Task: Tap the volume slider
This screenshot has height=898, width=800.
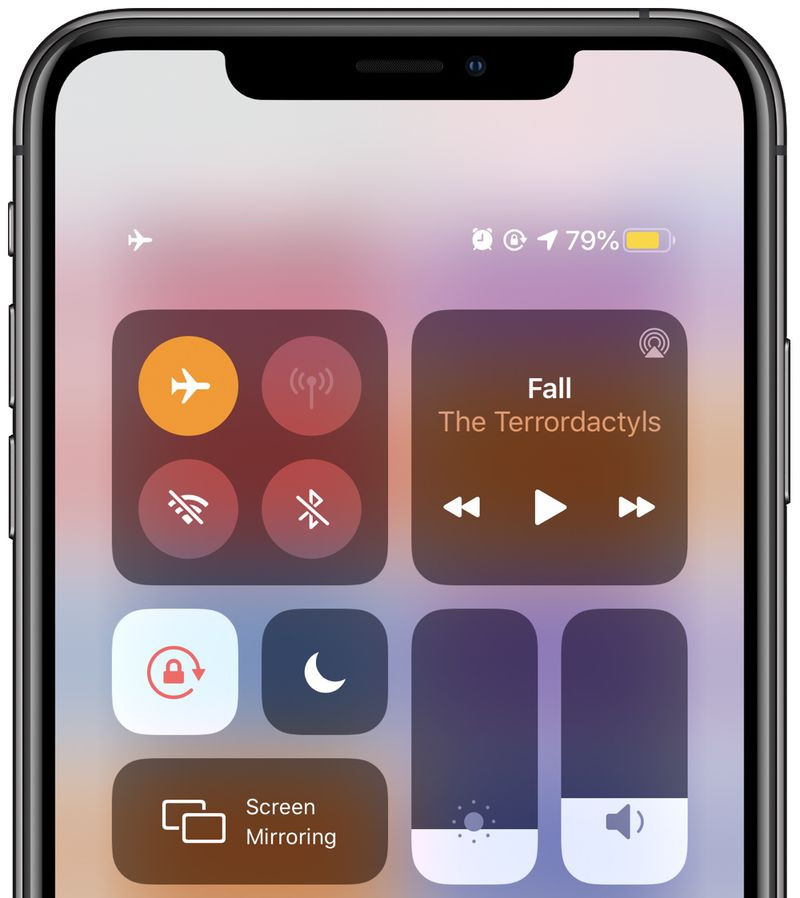Action: pyautogui.click(x=624, y=745)
